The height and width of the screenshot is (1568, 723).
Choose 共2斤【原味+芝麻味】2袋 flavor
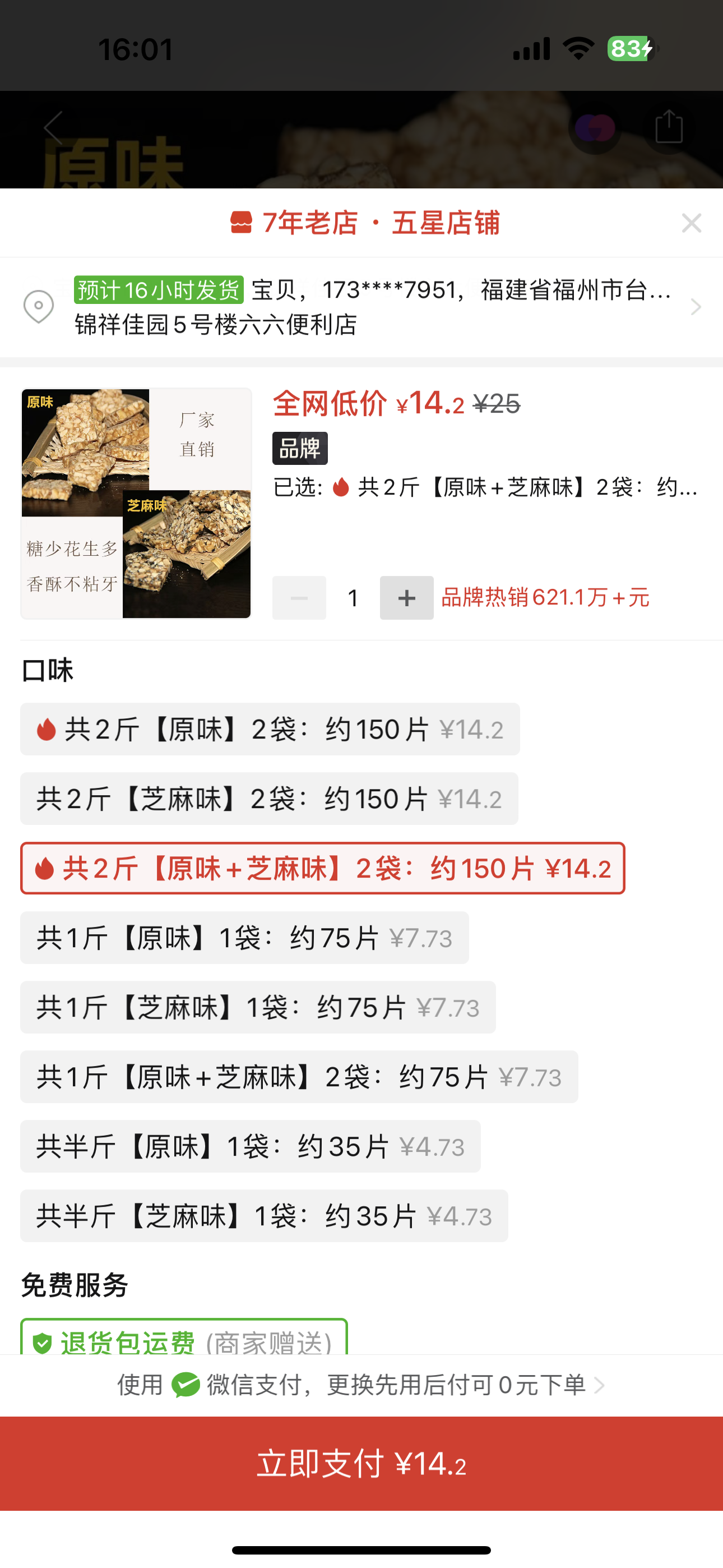(323, 868)
